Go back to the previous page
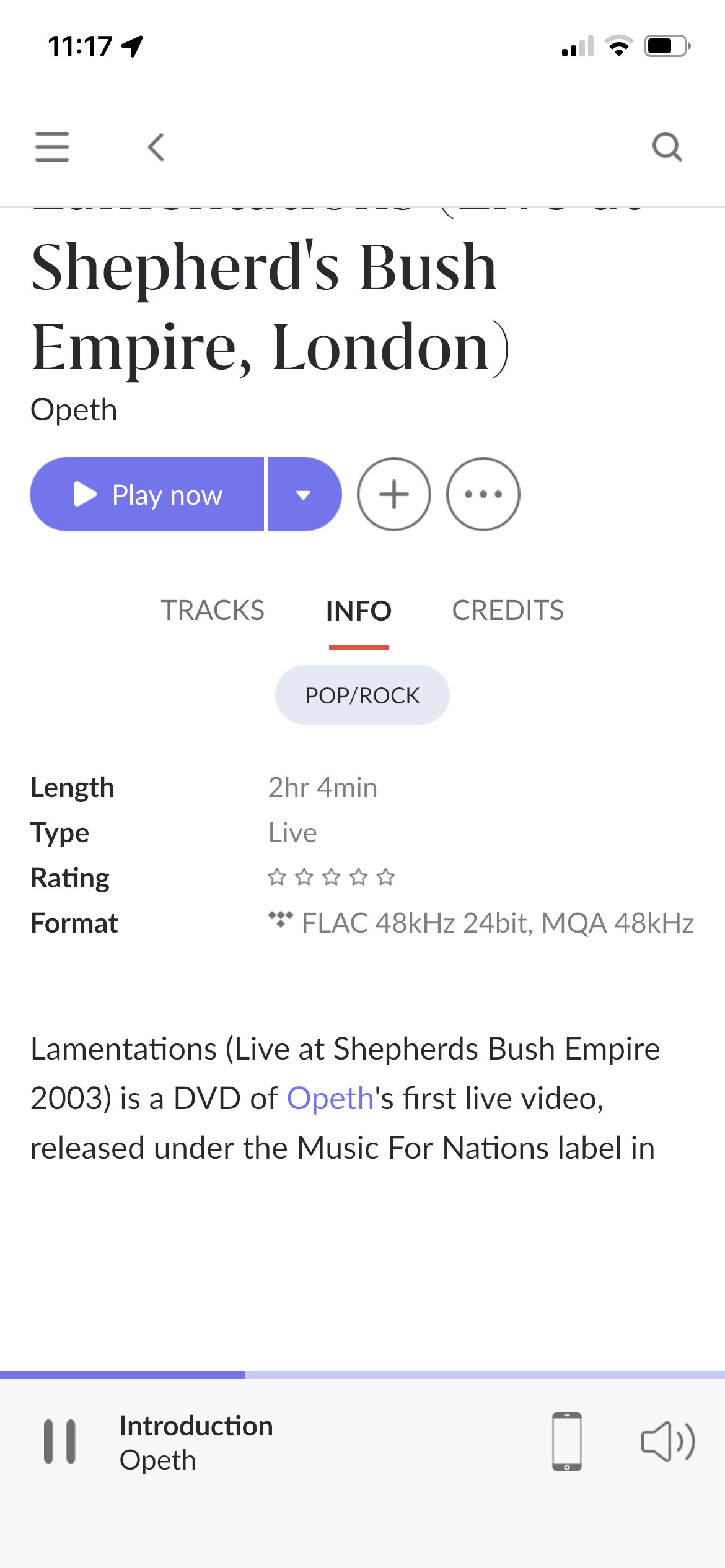The height and width of the screenshot is (1568, 725). point(156,147)
